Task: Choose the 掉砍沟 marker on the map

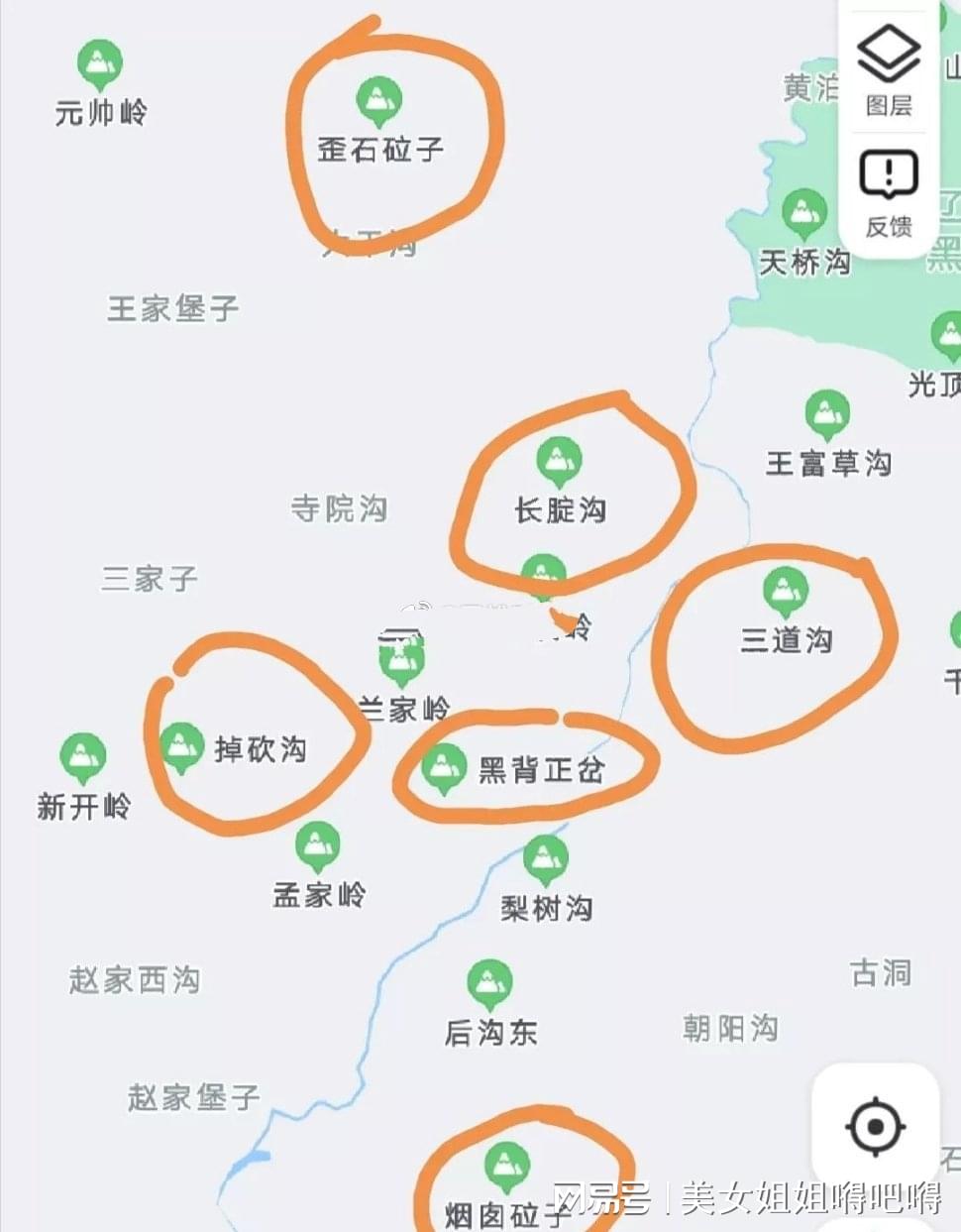Action: pyautogui.click(x=181, y=746)
